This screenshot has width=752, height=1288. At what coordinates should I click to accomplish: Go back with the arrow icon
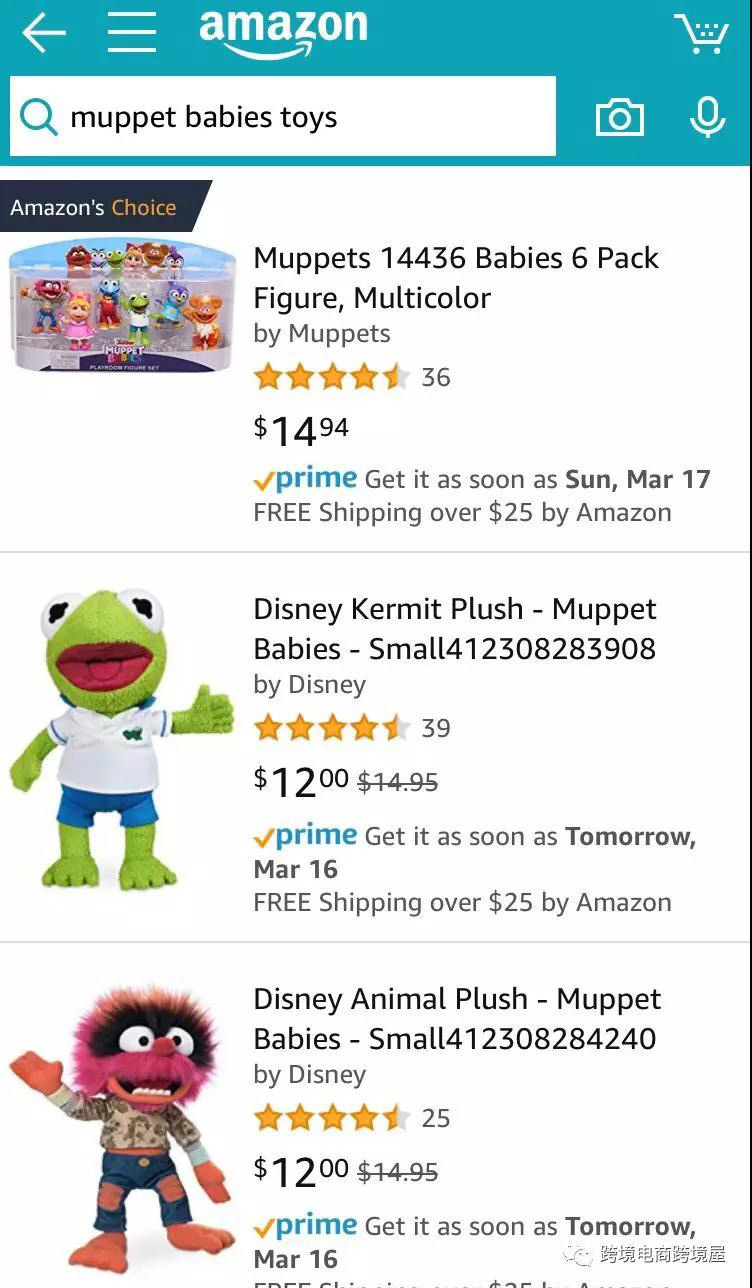pos(44,33)
